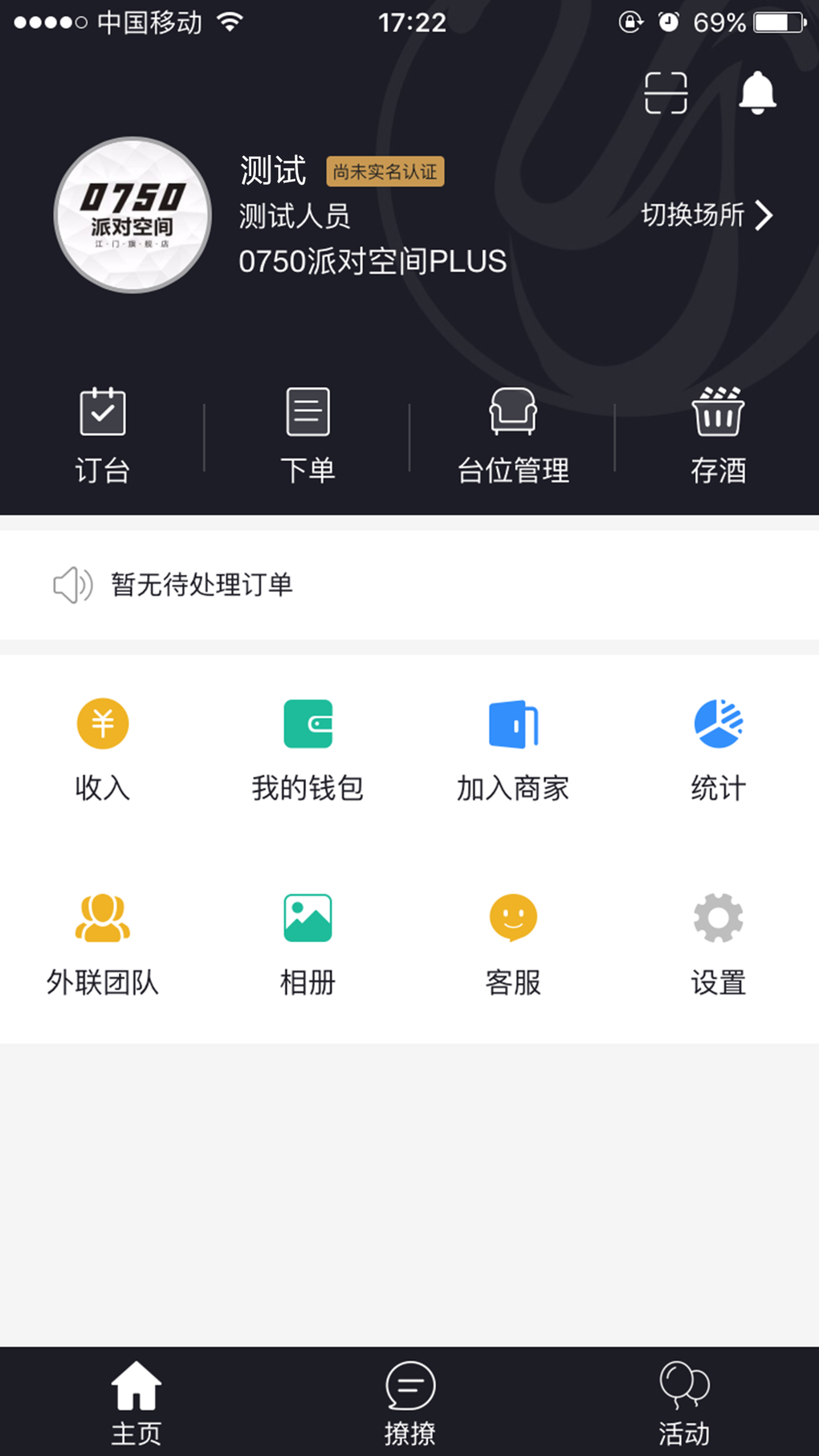View 统计 statistics
Image resolution: width=819 pixels, height=1456 pixels.
coord(719,748)
